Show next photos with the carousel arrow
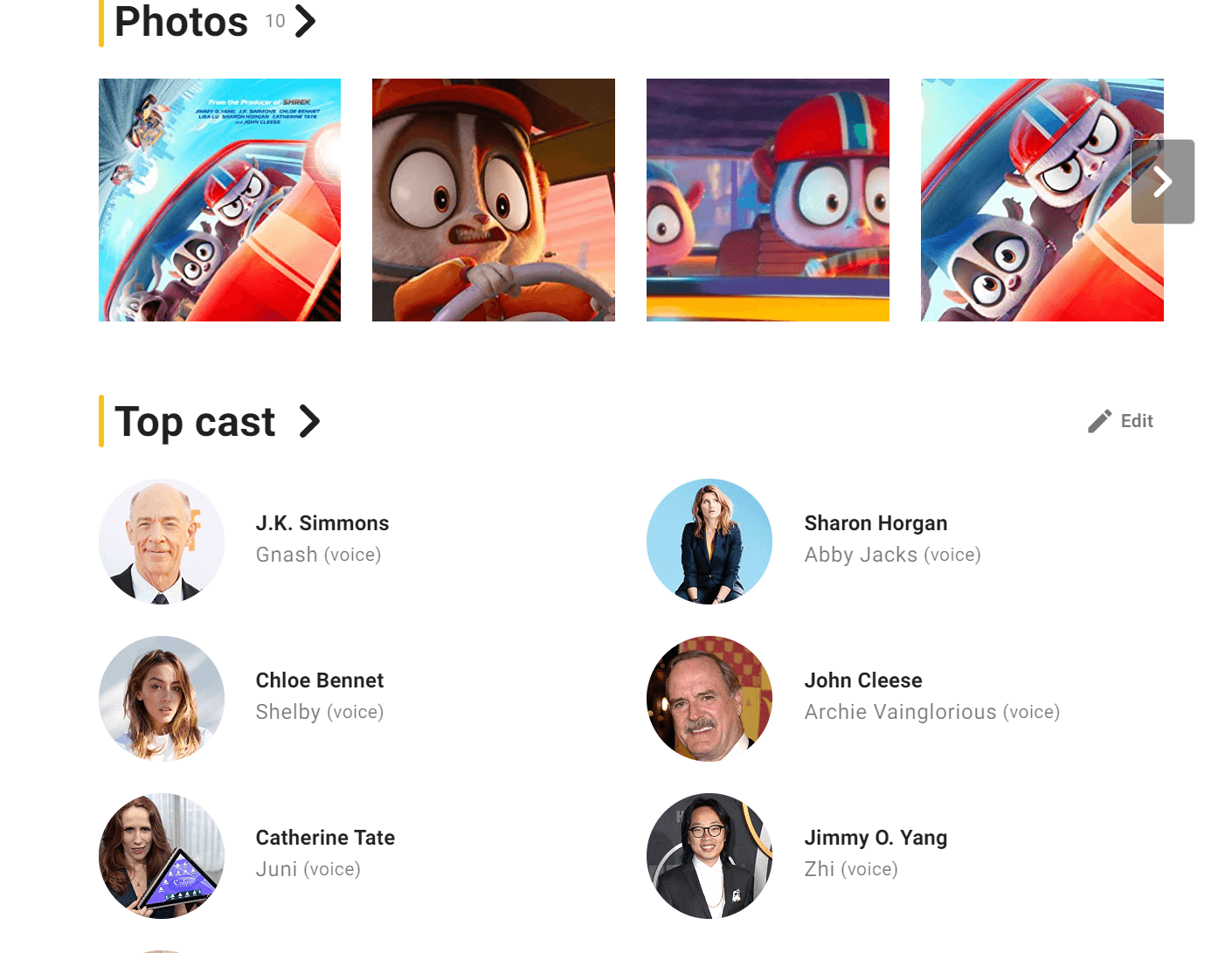The height and width of the screenshot is (953, 1232). [1162, 182]
